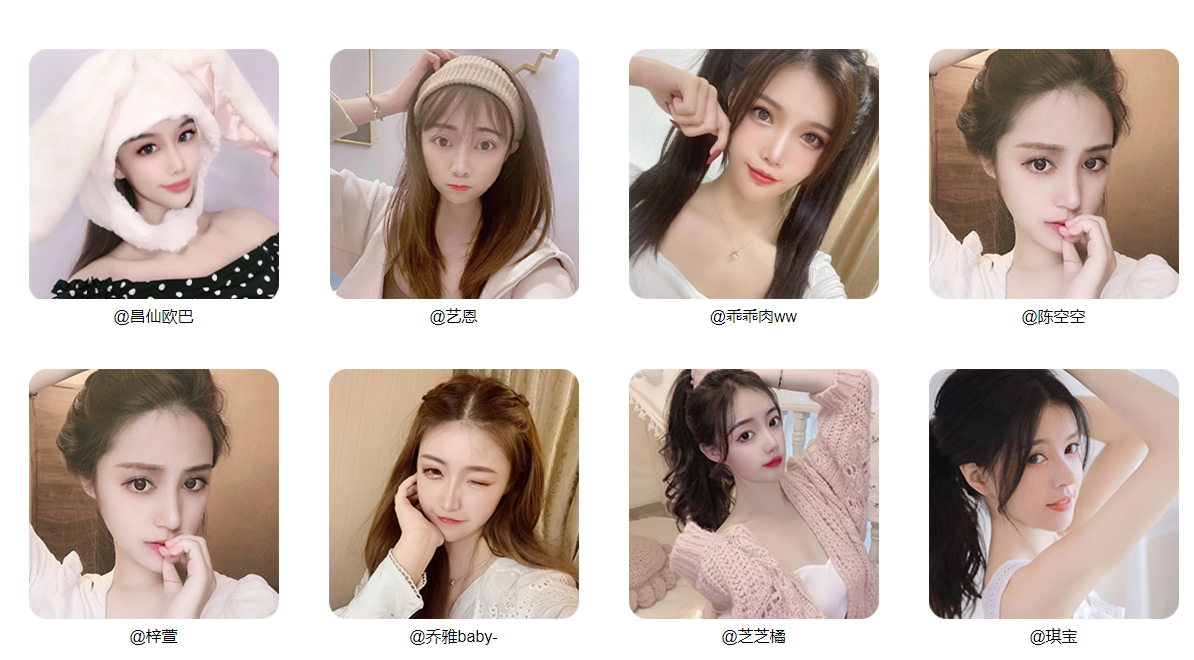Tap the @梓萱 profile card
This screenshot has height=660, width=1194.
click(154, 494)
